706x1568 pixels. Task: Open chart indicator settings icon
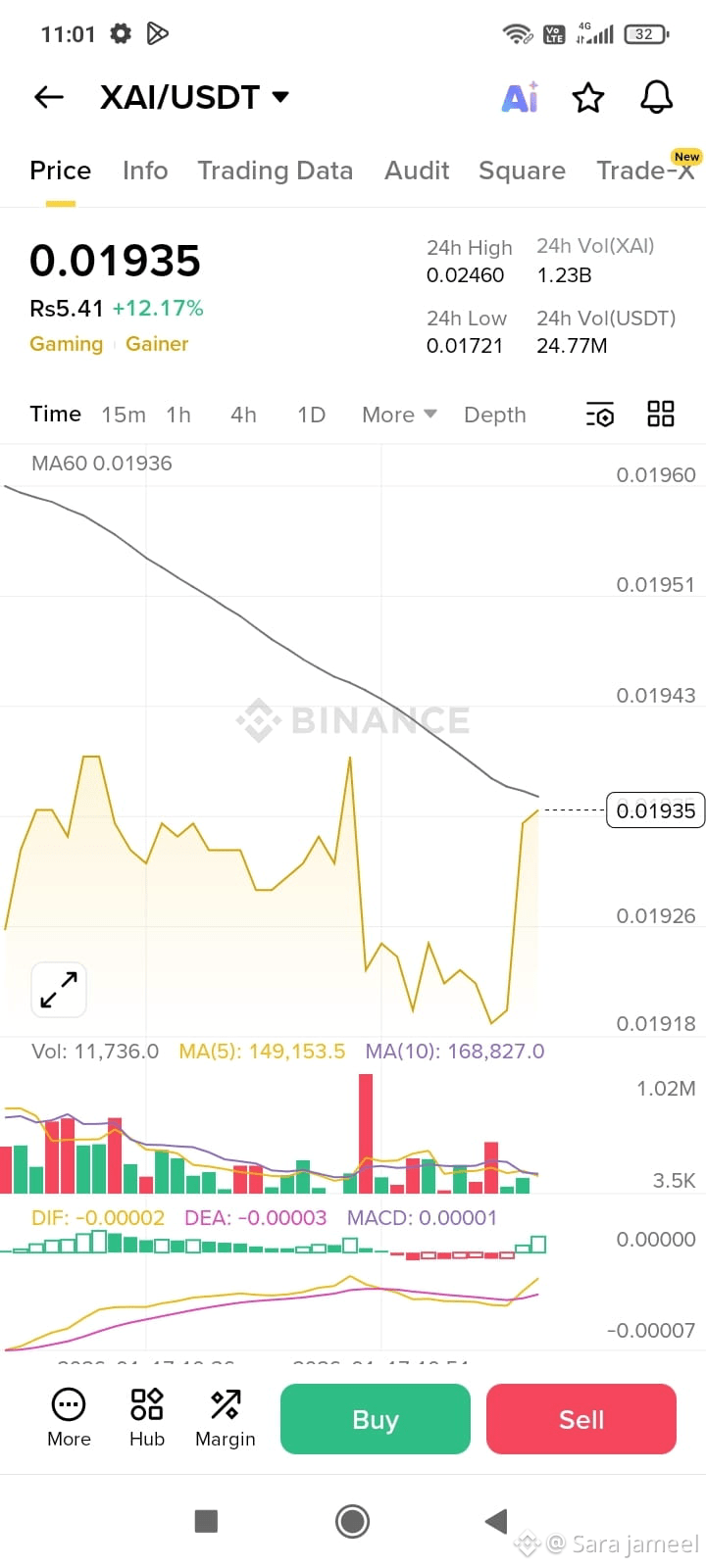click(x=600, y=415)
